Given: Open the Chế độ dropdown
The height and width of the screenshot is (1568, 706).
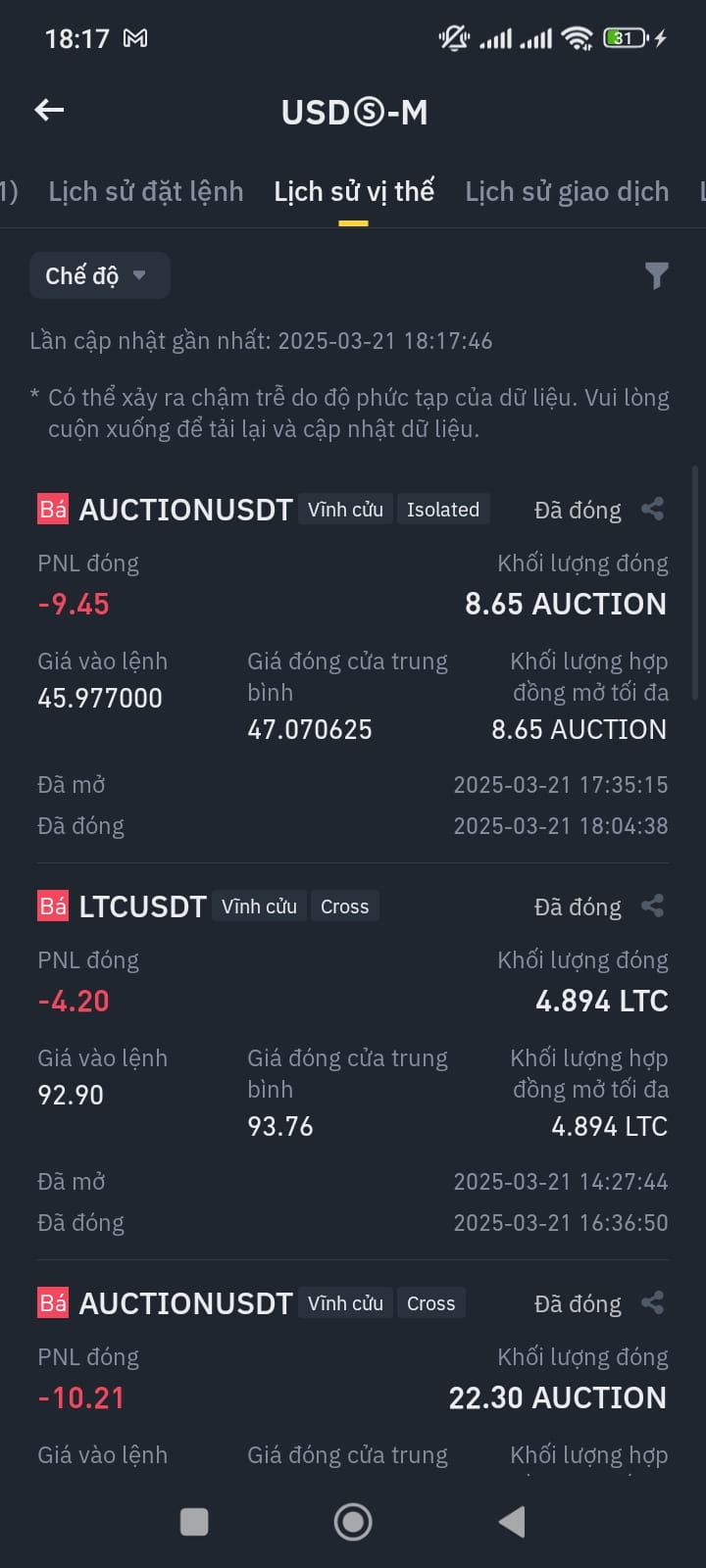Looking at the screenshot, I should point(99,275).
